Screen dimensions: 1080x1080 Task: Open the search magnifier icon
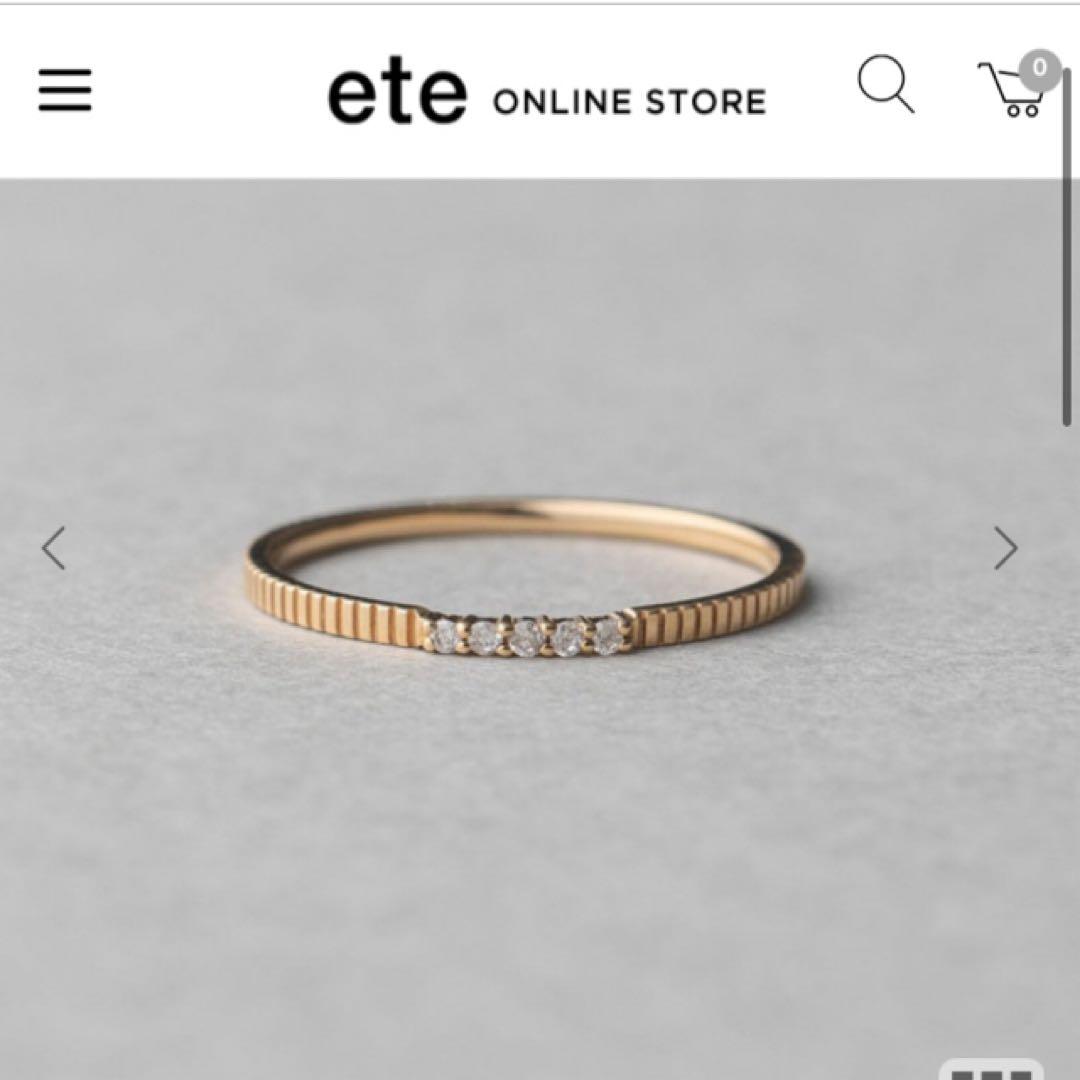(886, 86)
